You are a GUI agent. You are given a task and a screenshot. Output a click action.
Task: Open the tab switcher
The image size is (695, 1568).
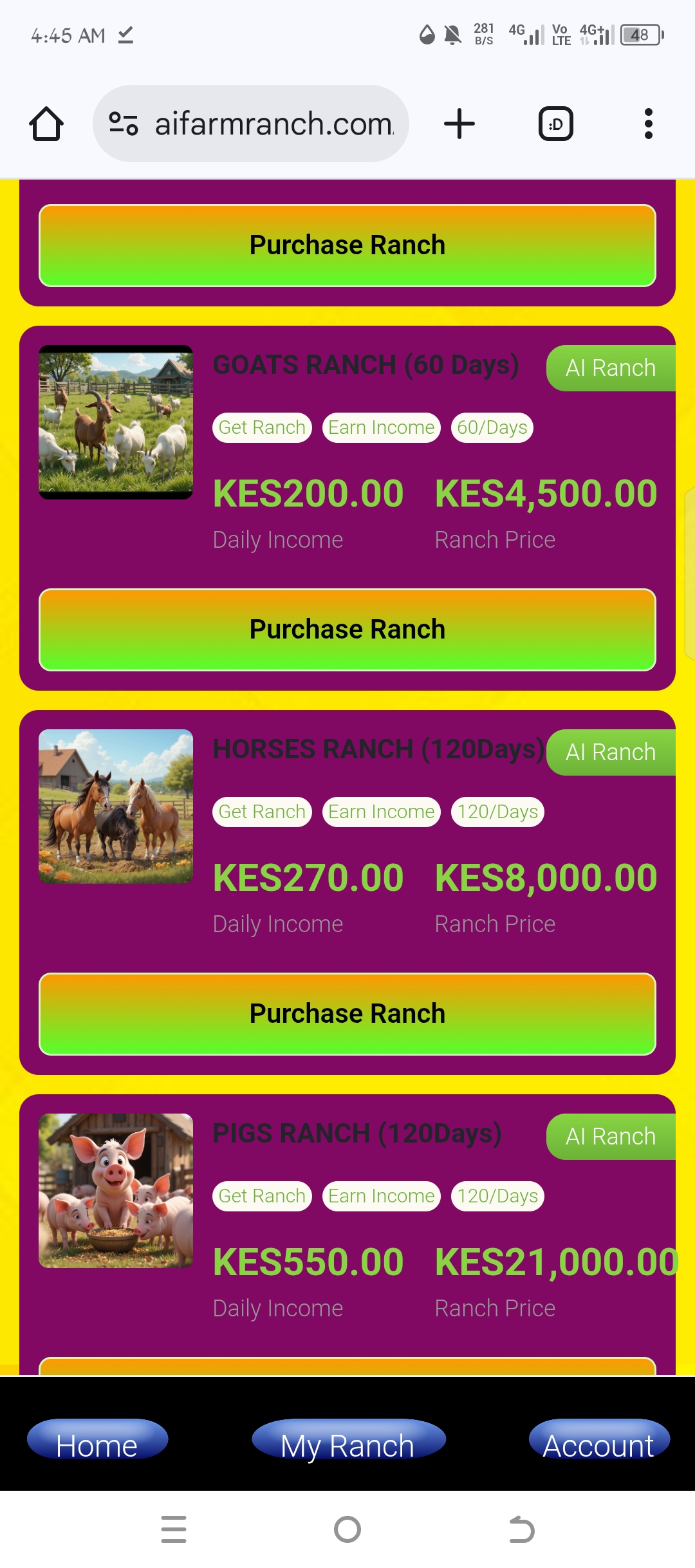click(x=555, y=124)
